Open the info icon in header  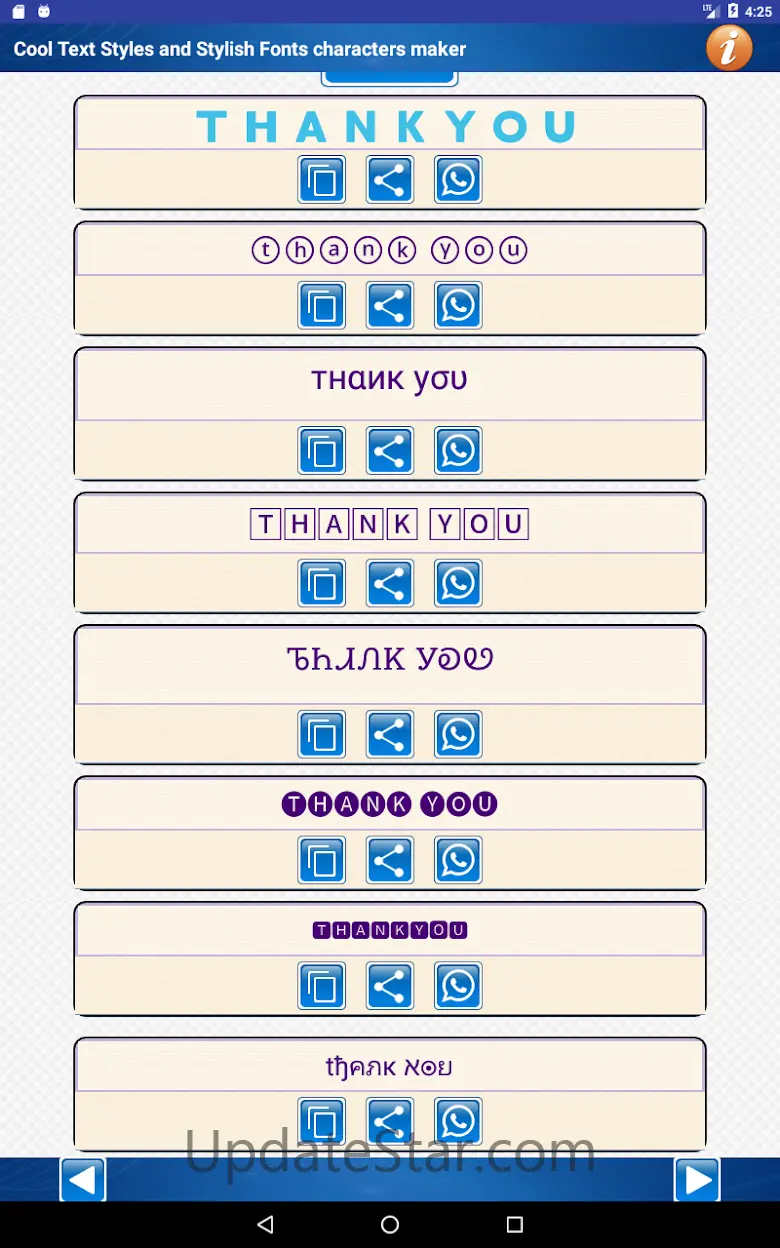coord(729,48)
